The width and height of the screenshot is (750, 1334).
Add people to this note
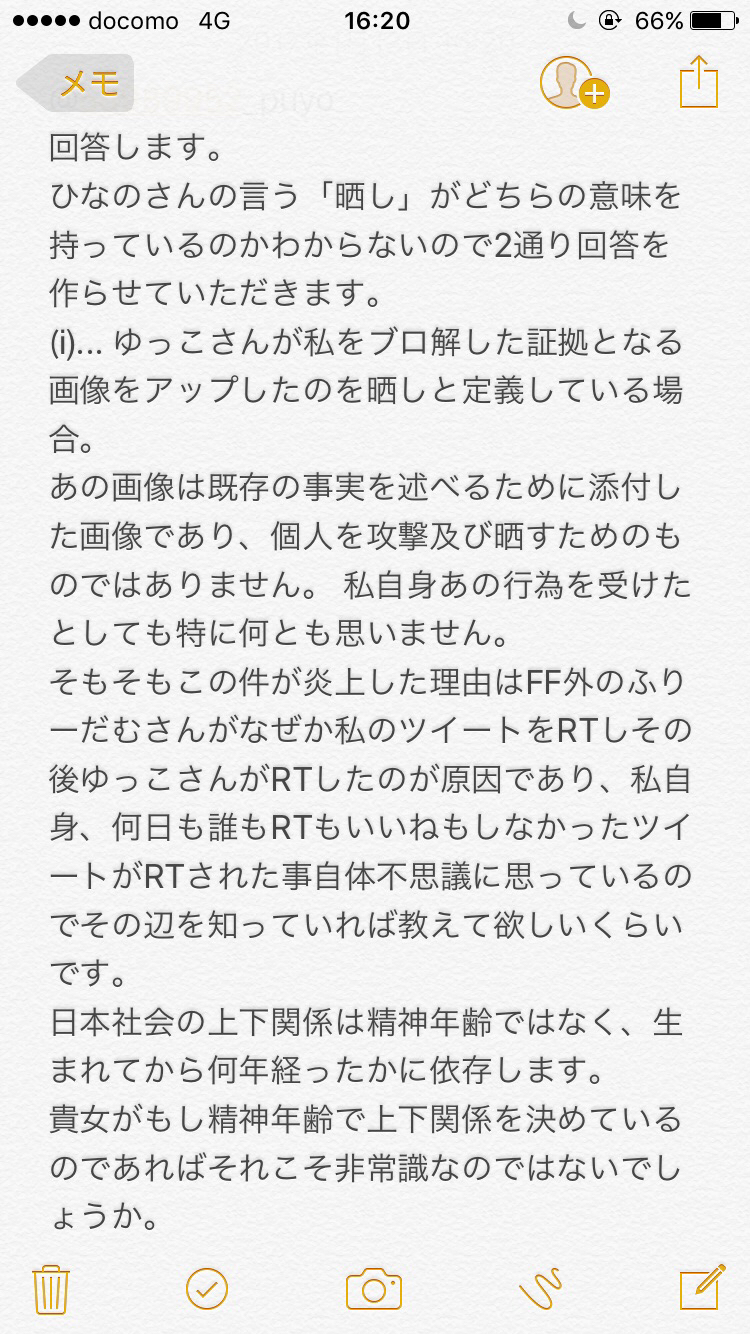574,82
